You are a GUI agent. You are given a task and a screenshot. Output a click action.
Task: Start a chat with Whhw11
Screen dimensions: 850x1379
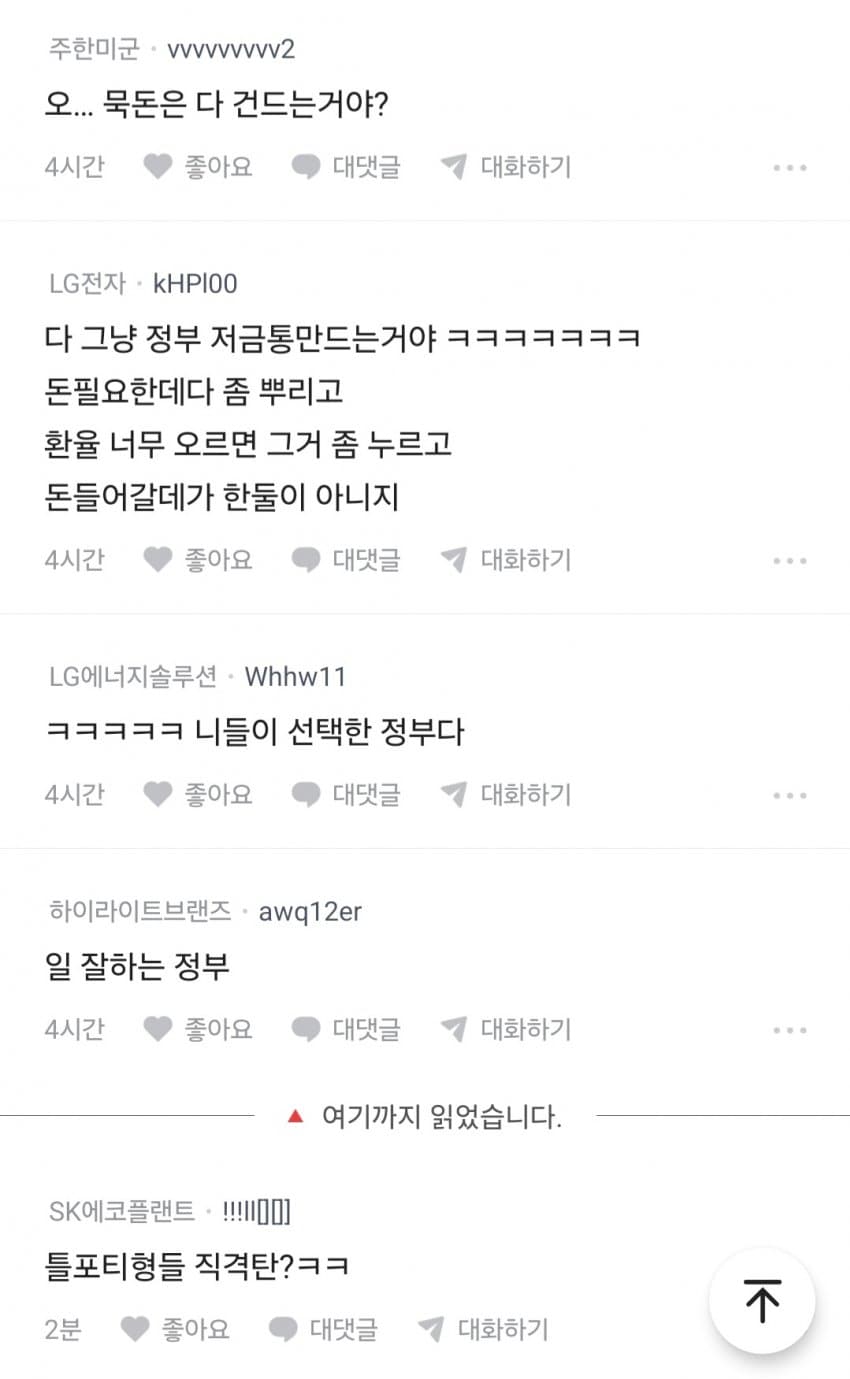pyautogui.click(x=506, y=795)
